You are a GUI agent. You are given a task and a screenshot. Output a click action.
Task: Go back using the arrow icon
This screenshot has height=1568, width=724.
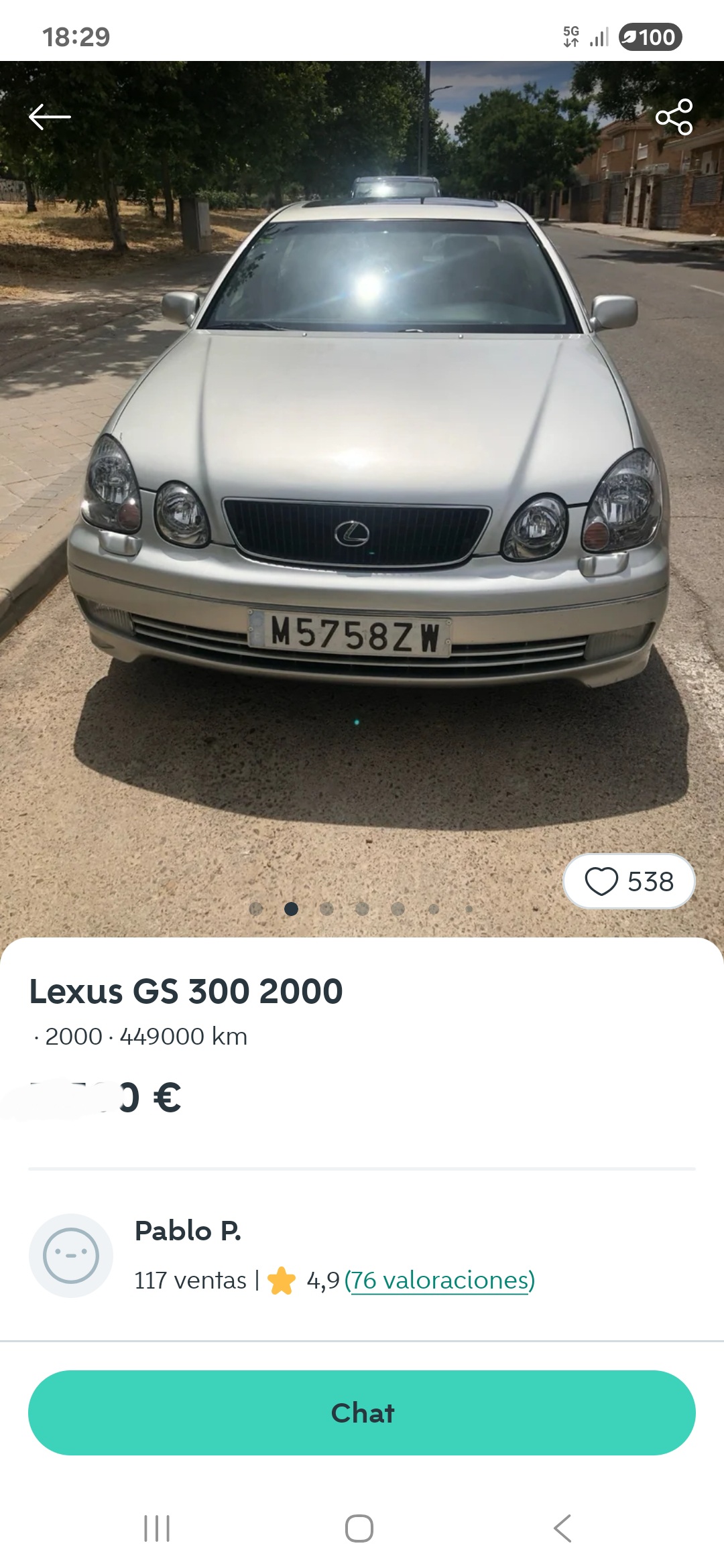[50, 117]
